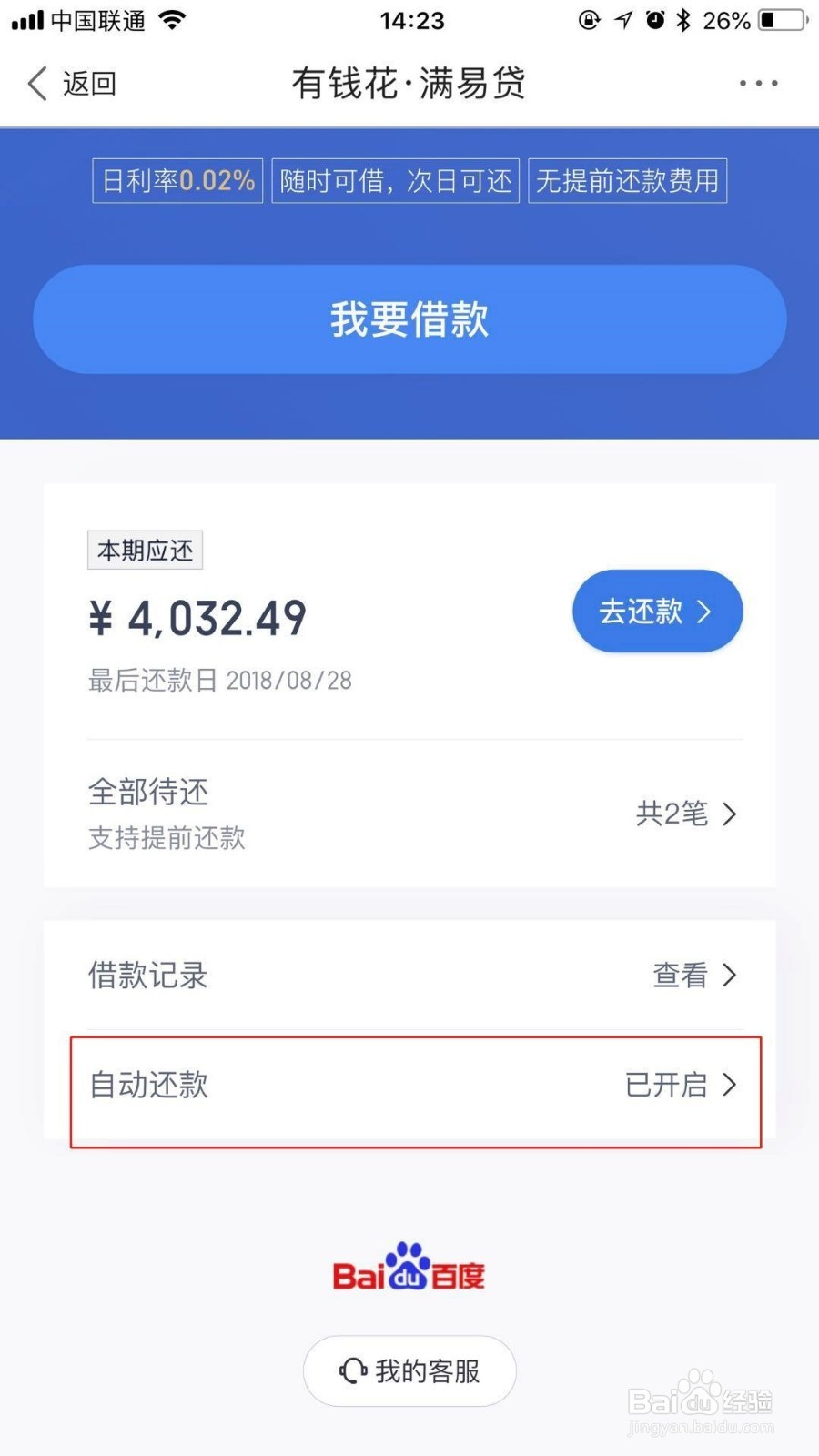Open 借款记录 via the 查看 chevron
The width and height of the screenshot is (819, 1456).
pyautogui.click(x=728, y=976)
